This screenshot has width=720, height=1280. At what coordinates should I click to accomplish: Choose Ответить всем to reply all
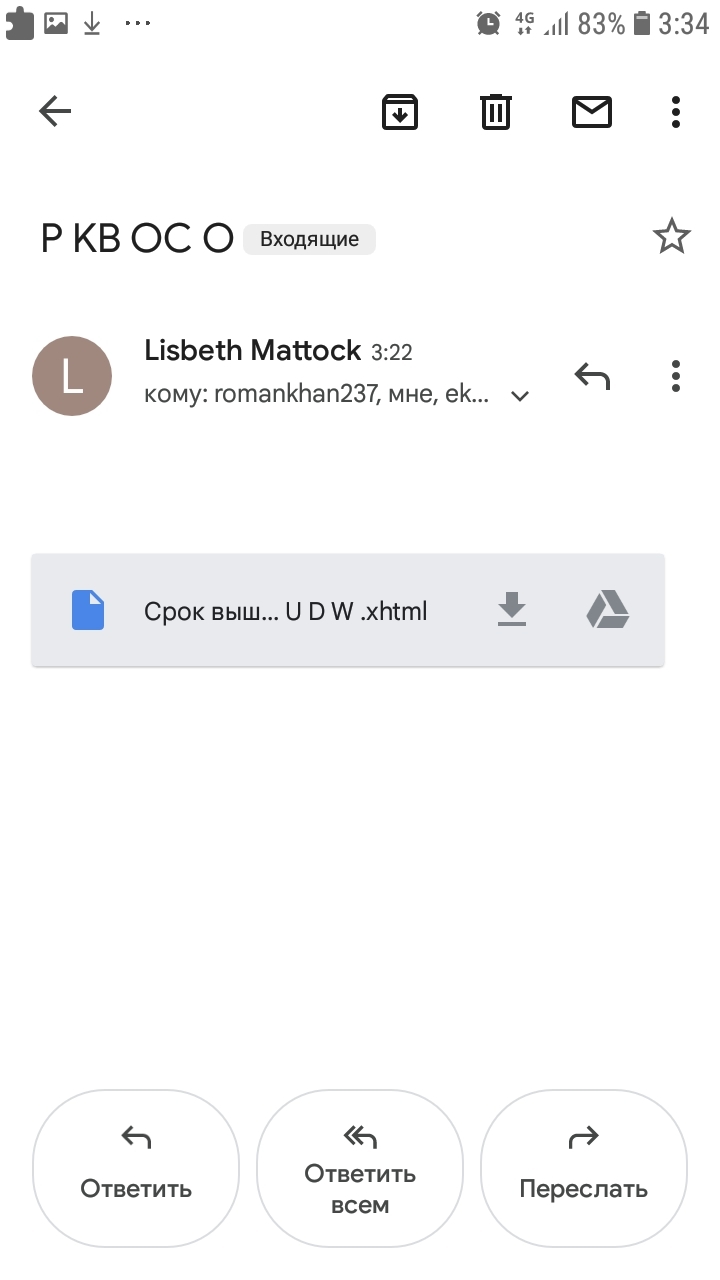pyautogui.click(x=360, y=1168)
